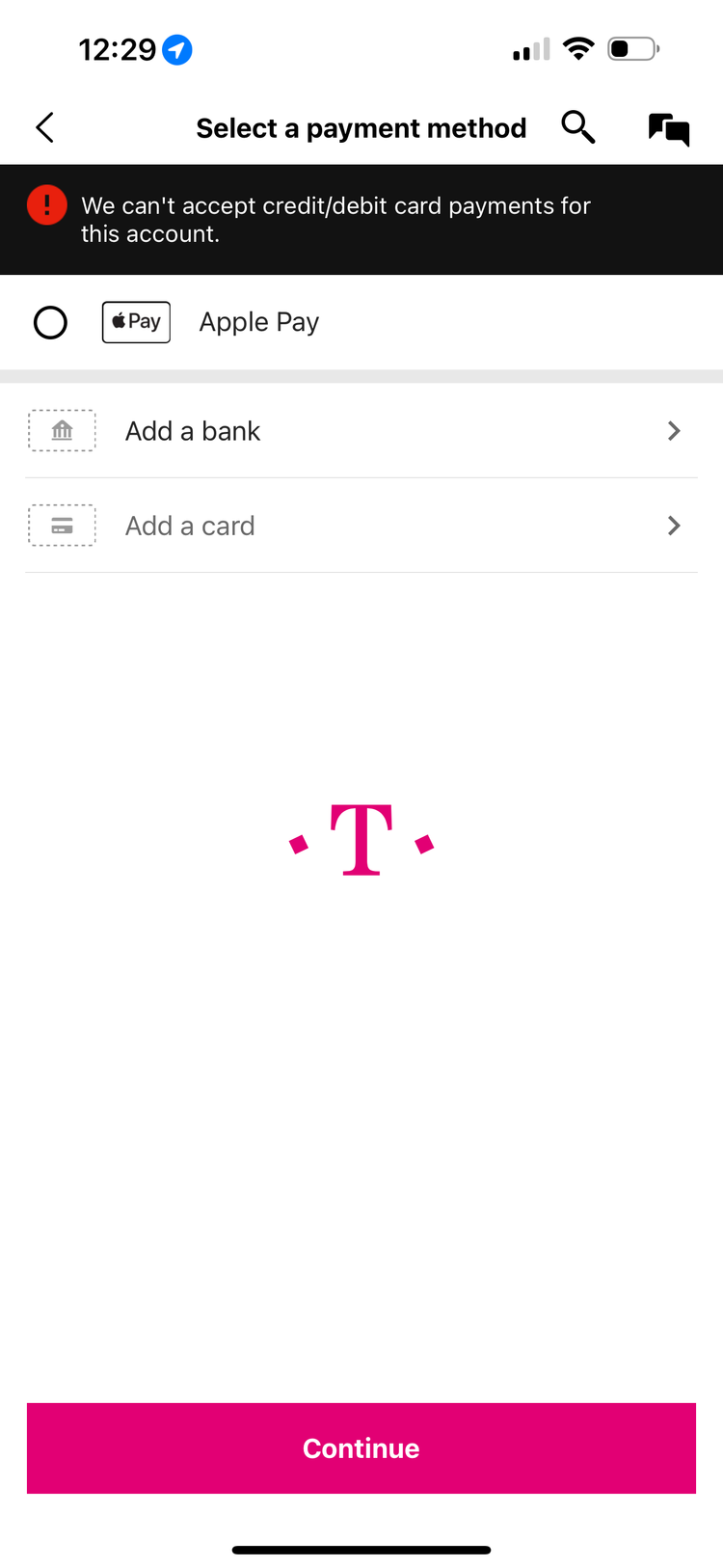Tap the Continue button
The image size is (723, 1568).
361,1448
